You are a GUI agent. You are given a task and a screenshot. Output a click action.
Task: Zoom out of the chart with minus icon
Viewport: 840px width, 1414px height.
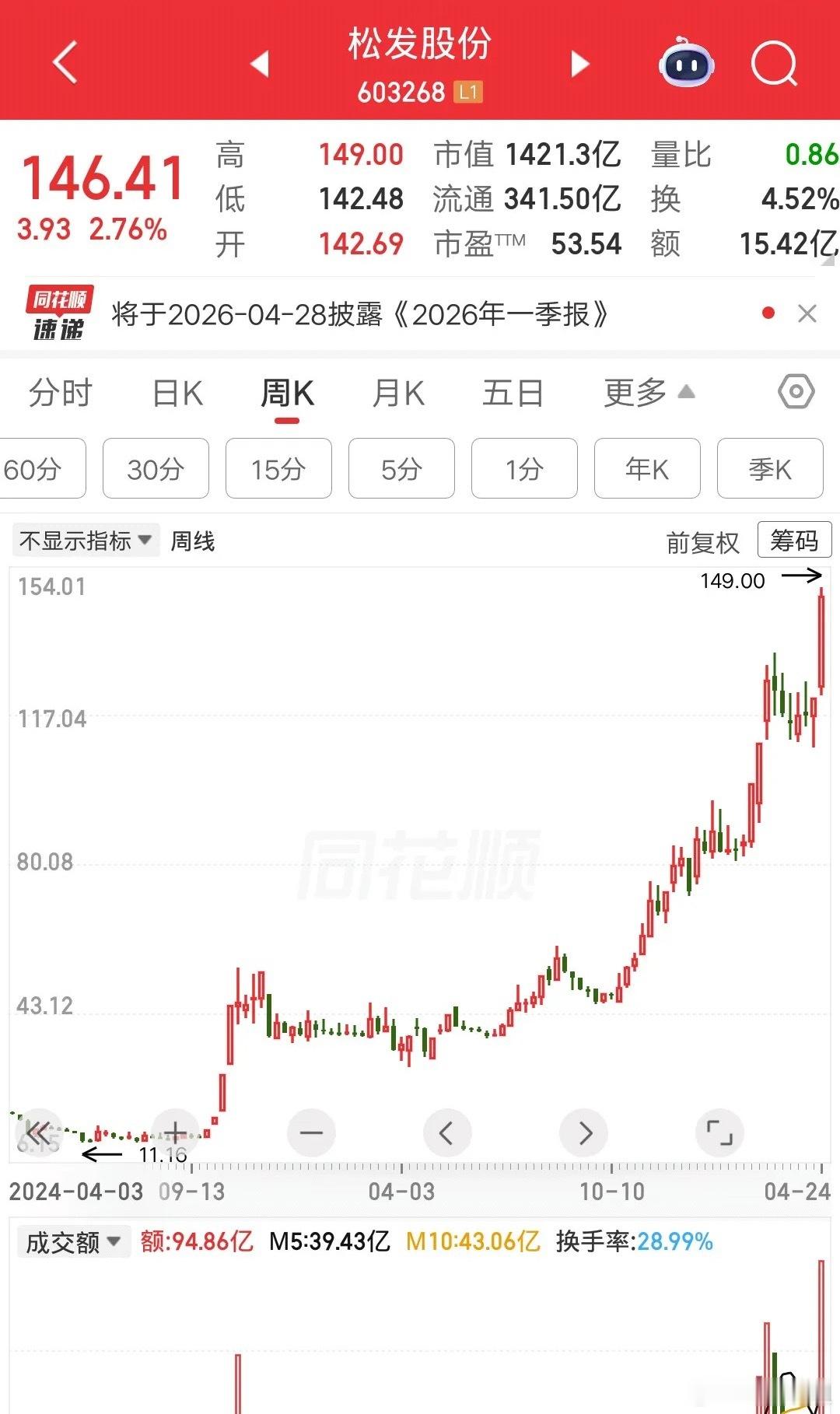(x=311, y=1132)
